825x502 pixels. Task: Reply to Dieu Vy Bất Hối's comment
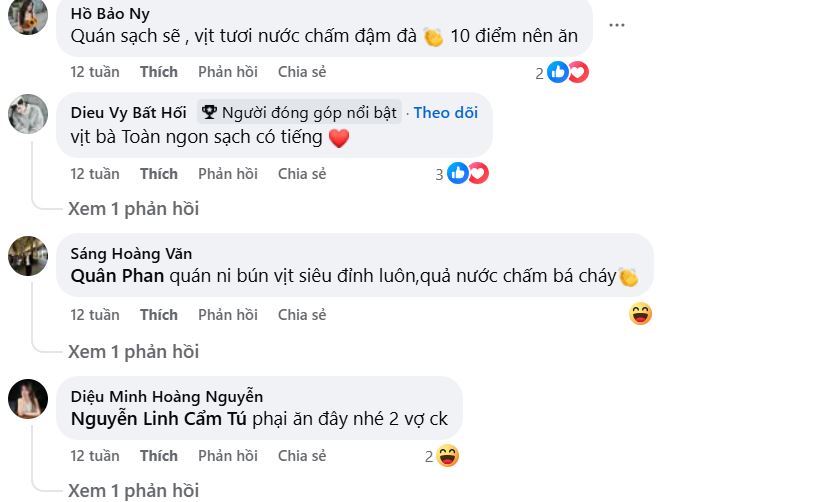227,174
